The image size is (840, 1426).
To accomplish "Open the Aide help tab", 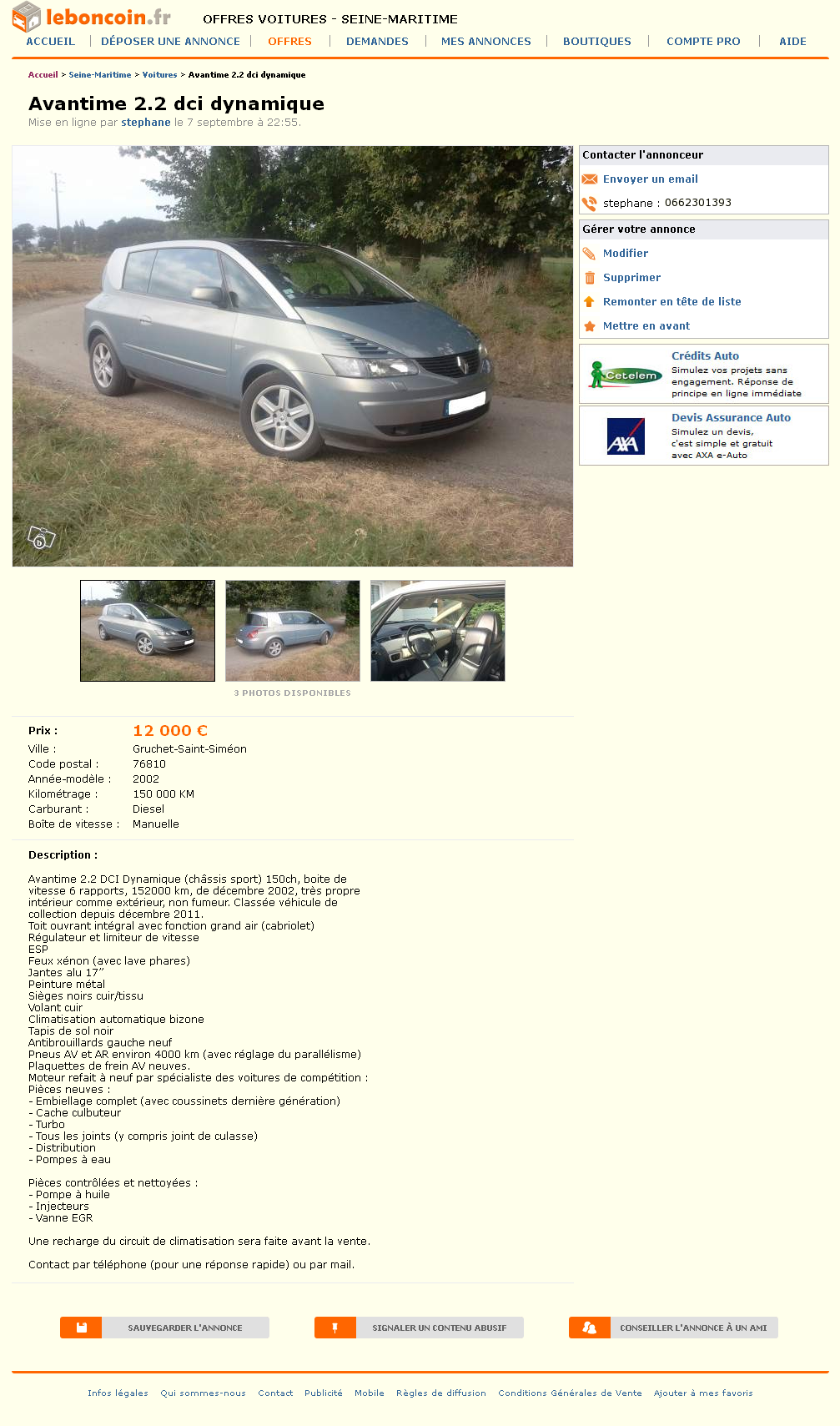I will (792, 41).
